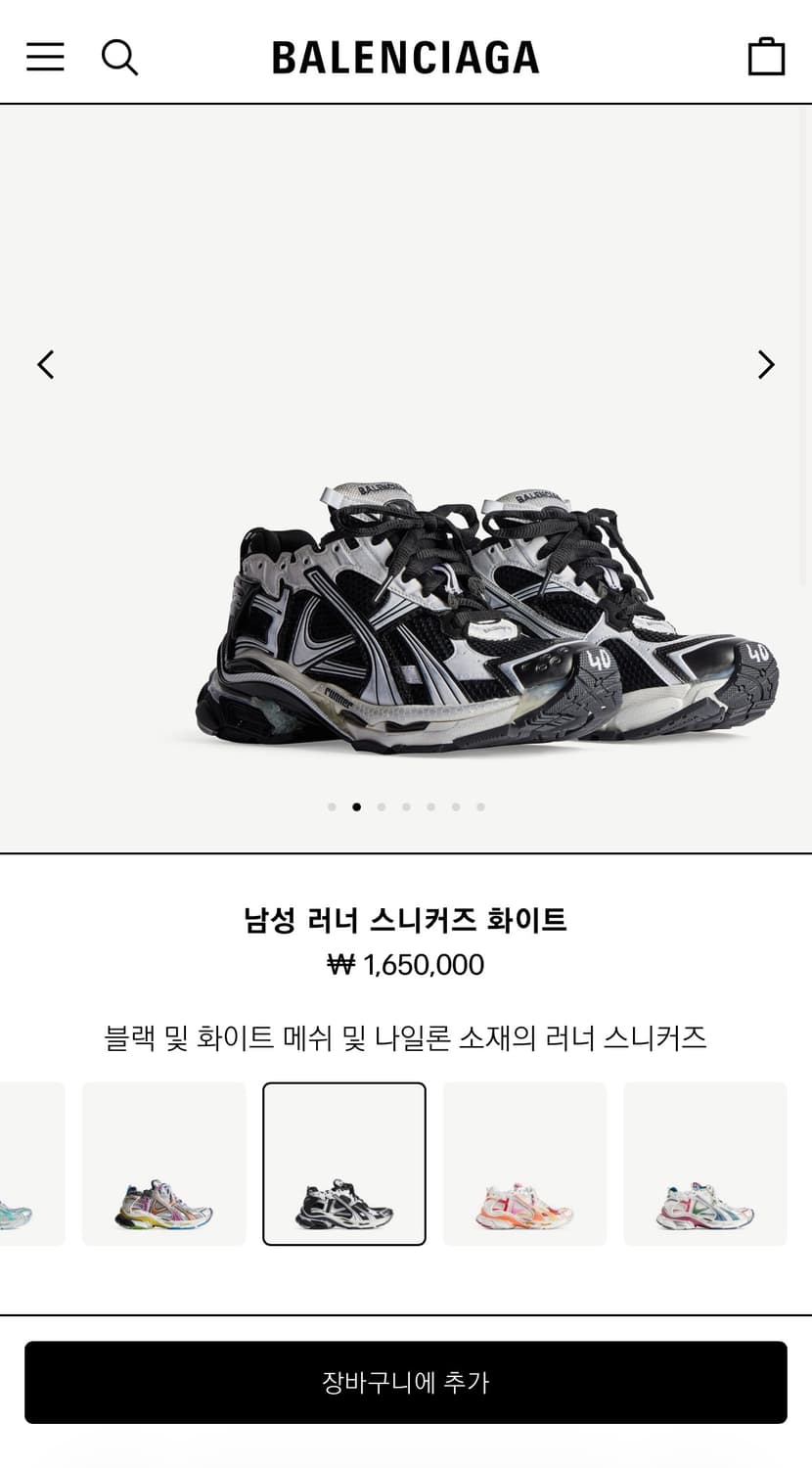Click the search magnifier icon
812x1468 pixels.
point(119,57)
